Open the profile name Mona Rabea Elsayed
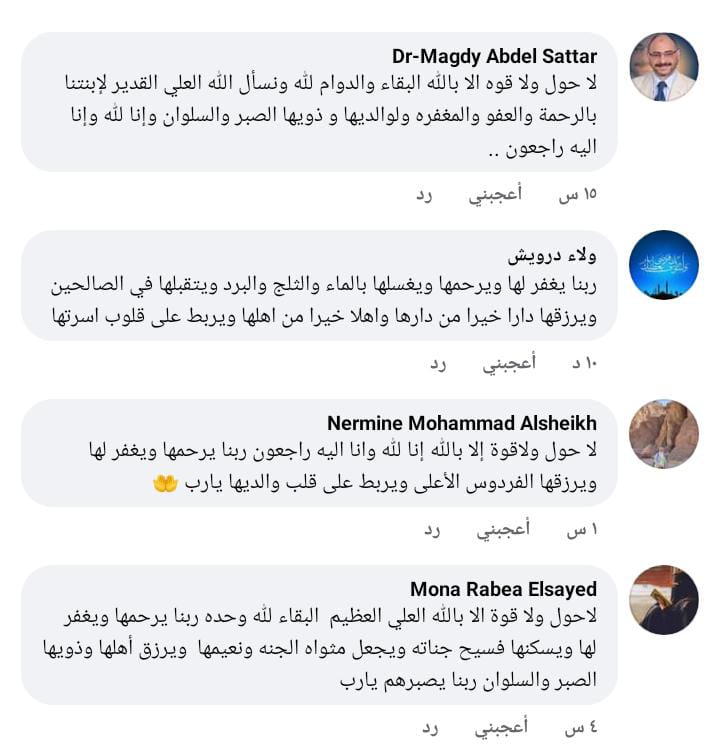Viewport: 720px width, 750px height. pos(503,589)
